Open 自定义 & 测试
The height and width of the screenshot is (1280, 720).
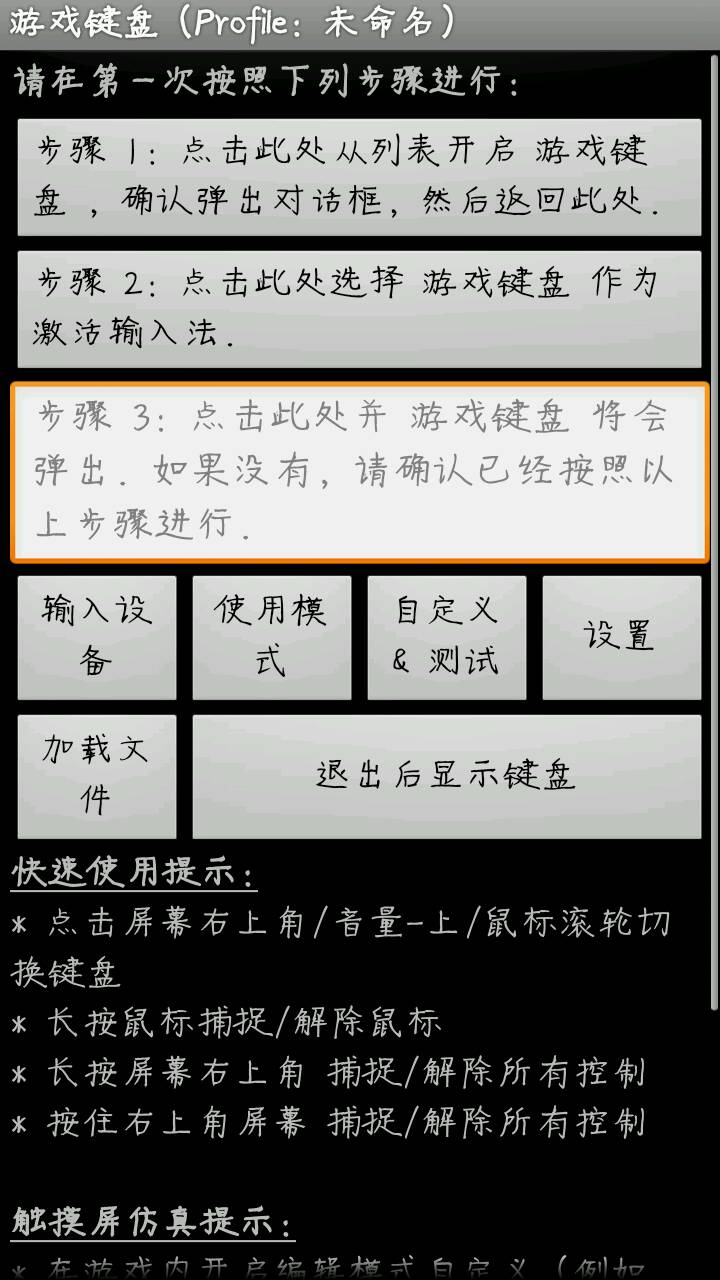click(446, 637)
